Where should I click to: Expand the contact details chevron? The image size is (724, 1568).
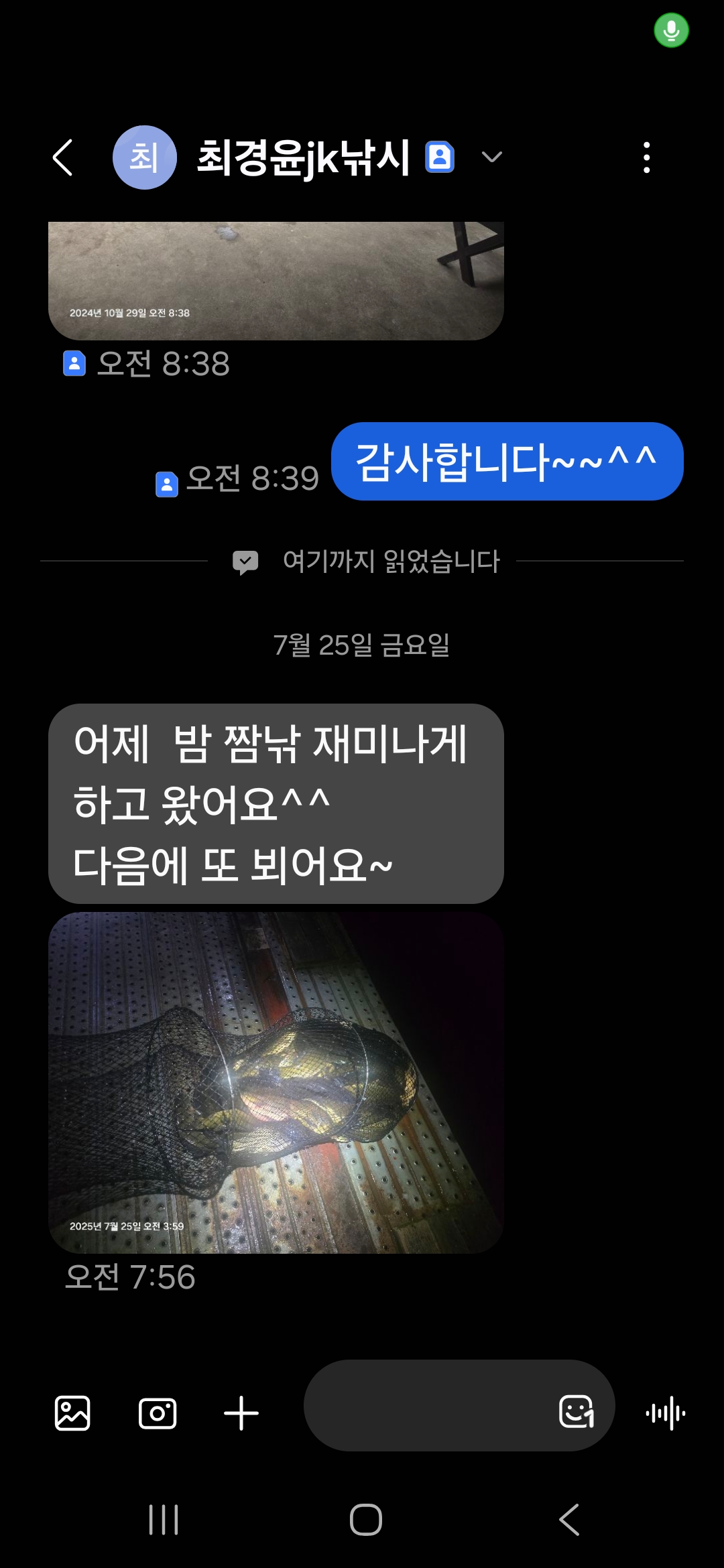click(491, 157)
